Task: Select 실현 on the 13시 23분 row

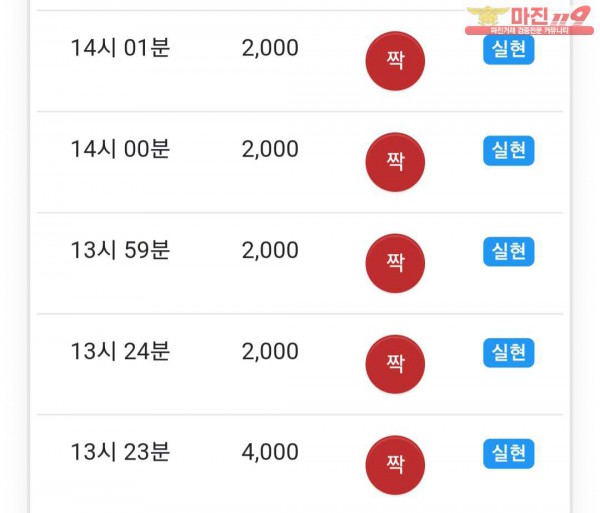Action: pyautogui.click(x=509, y=453)
